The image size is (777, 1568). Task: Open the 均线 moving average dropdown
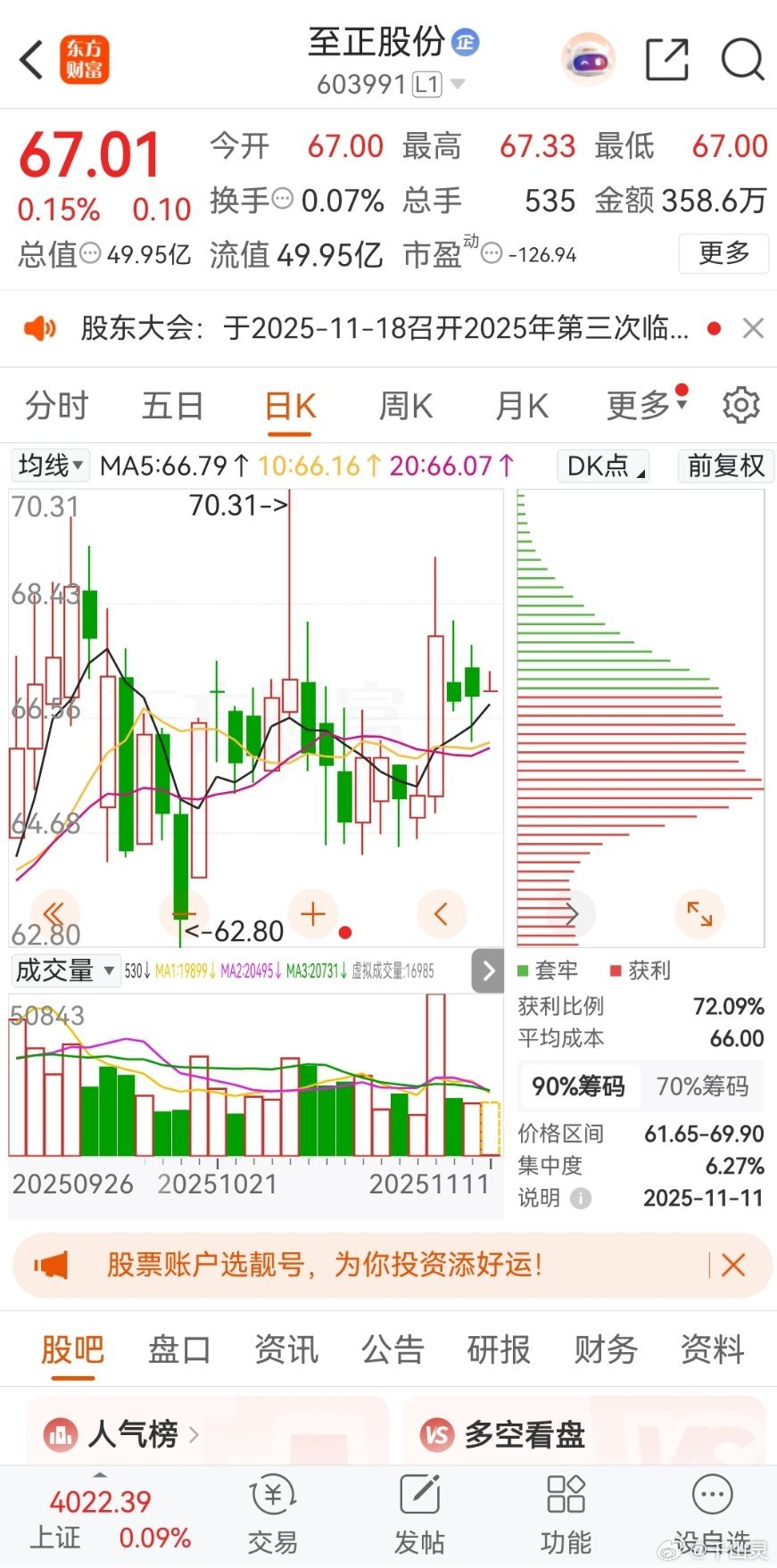coord(49,466)
